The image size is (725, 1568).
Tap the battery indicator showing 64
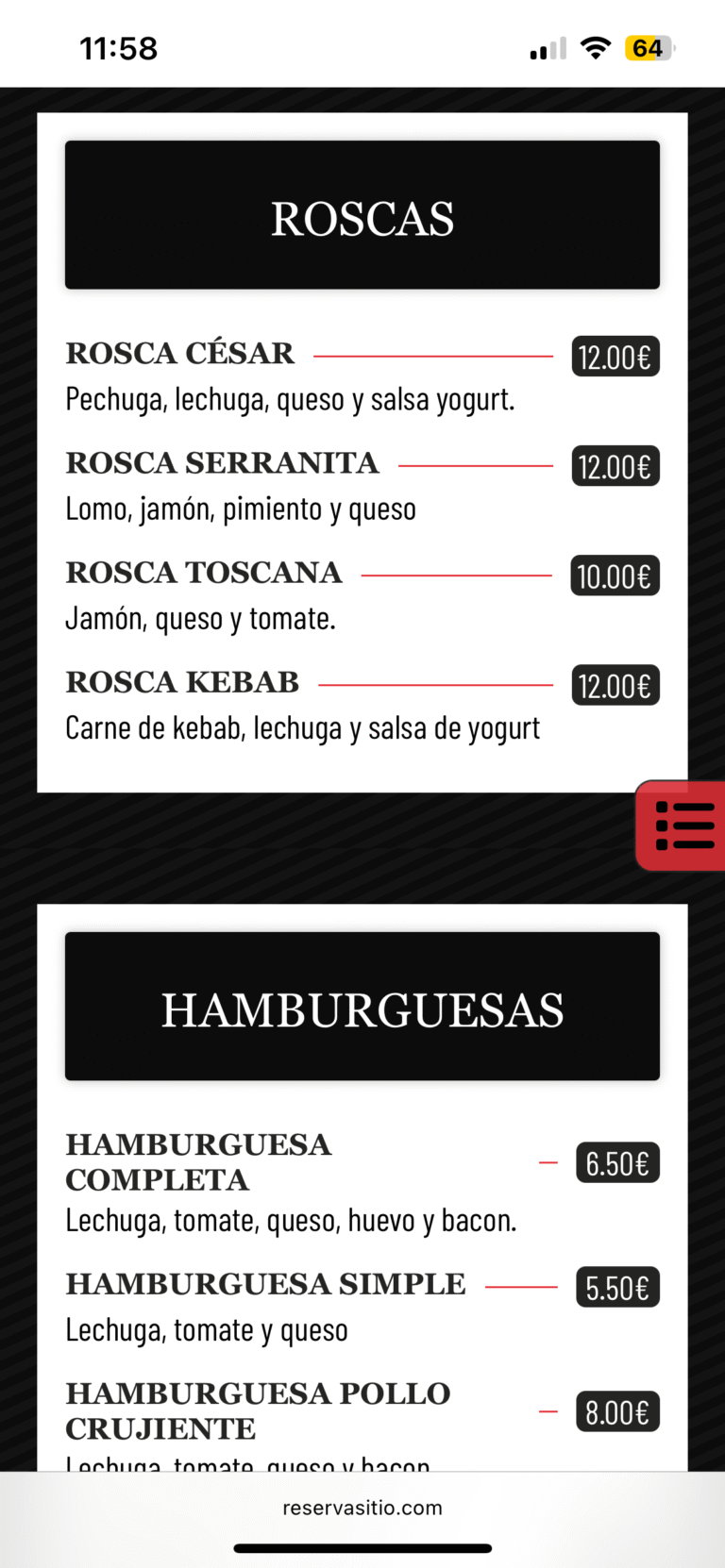[648, 47]
